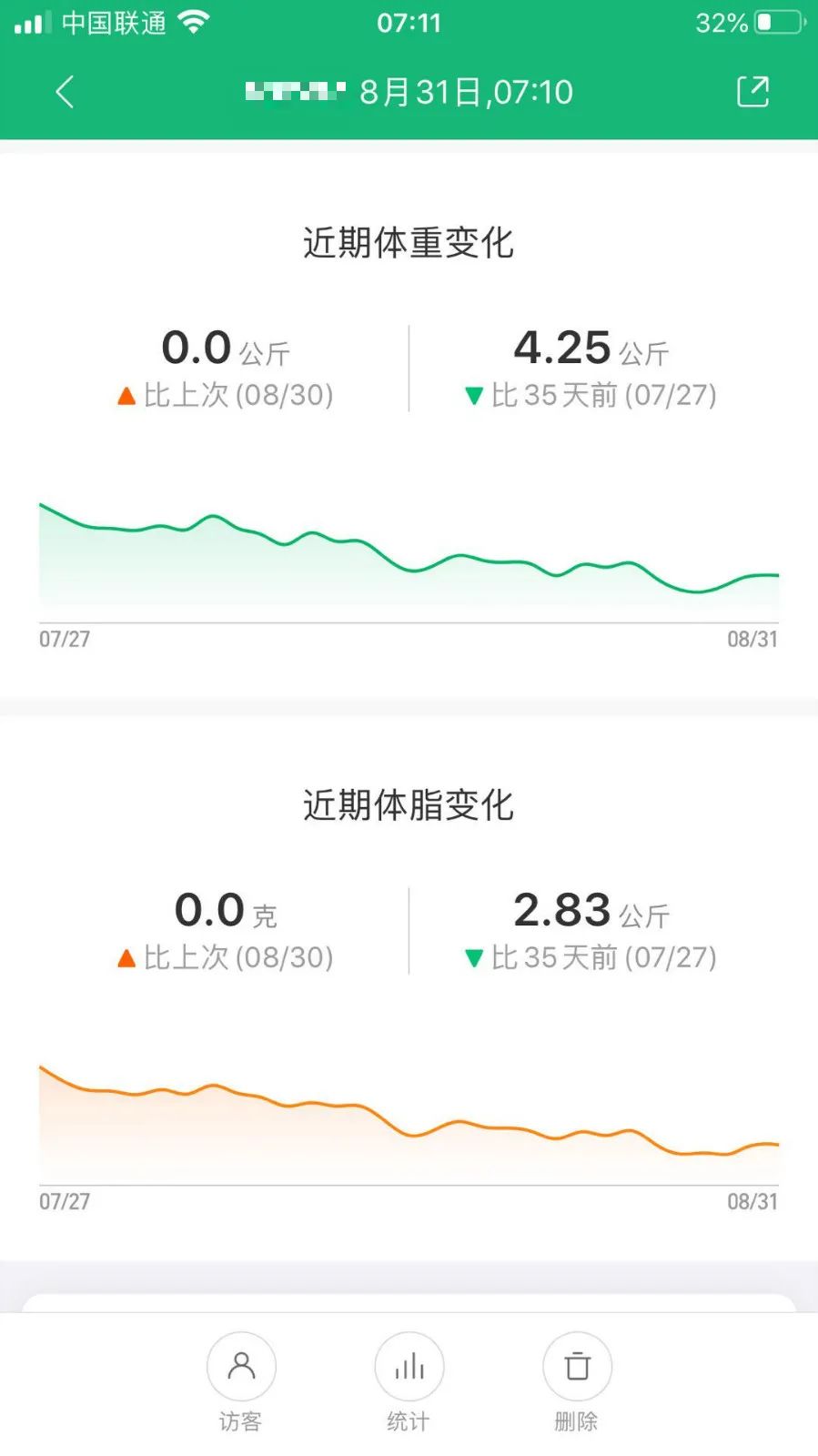Screen dimensions: 818x1456
Task: Tap the 删除 (delete) trash icon
Action: 576,1366
